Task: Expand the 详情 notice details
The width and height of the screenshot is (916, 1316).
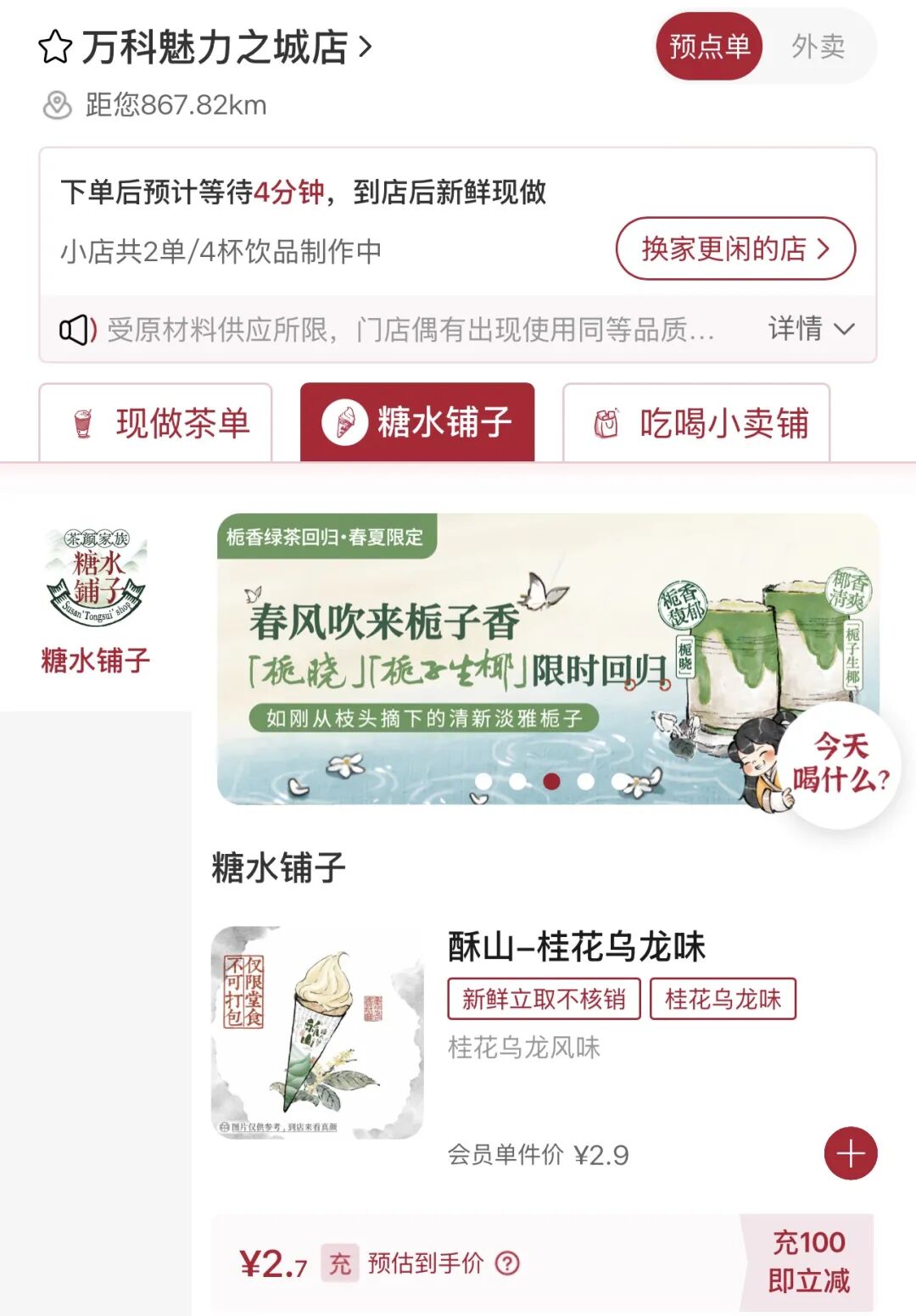Action: coord(811,328)
